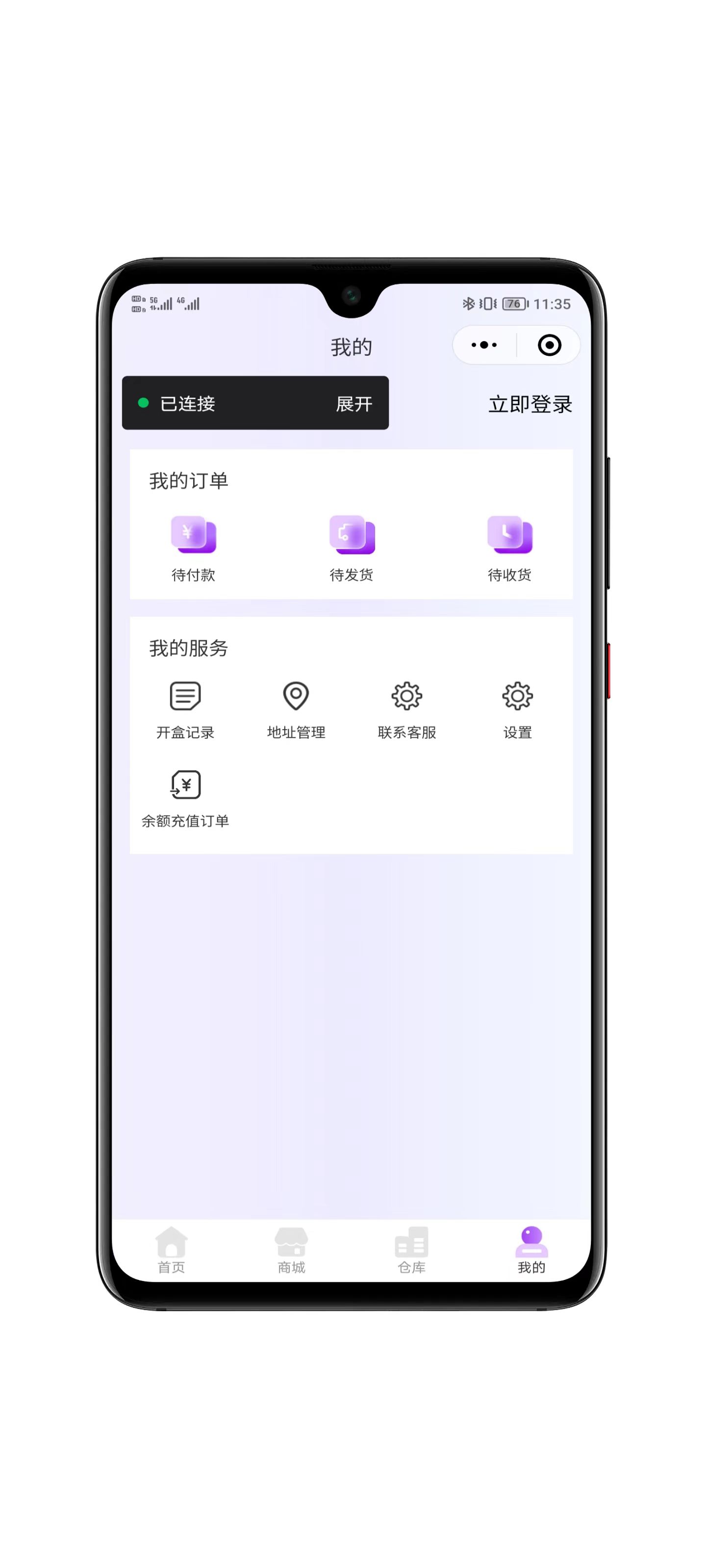The height and width of the screenshot is (1568, 706).
Task: Open 开盒记录 box opening records
Action: [x=185, y=709]
